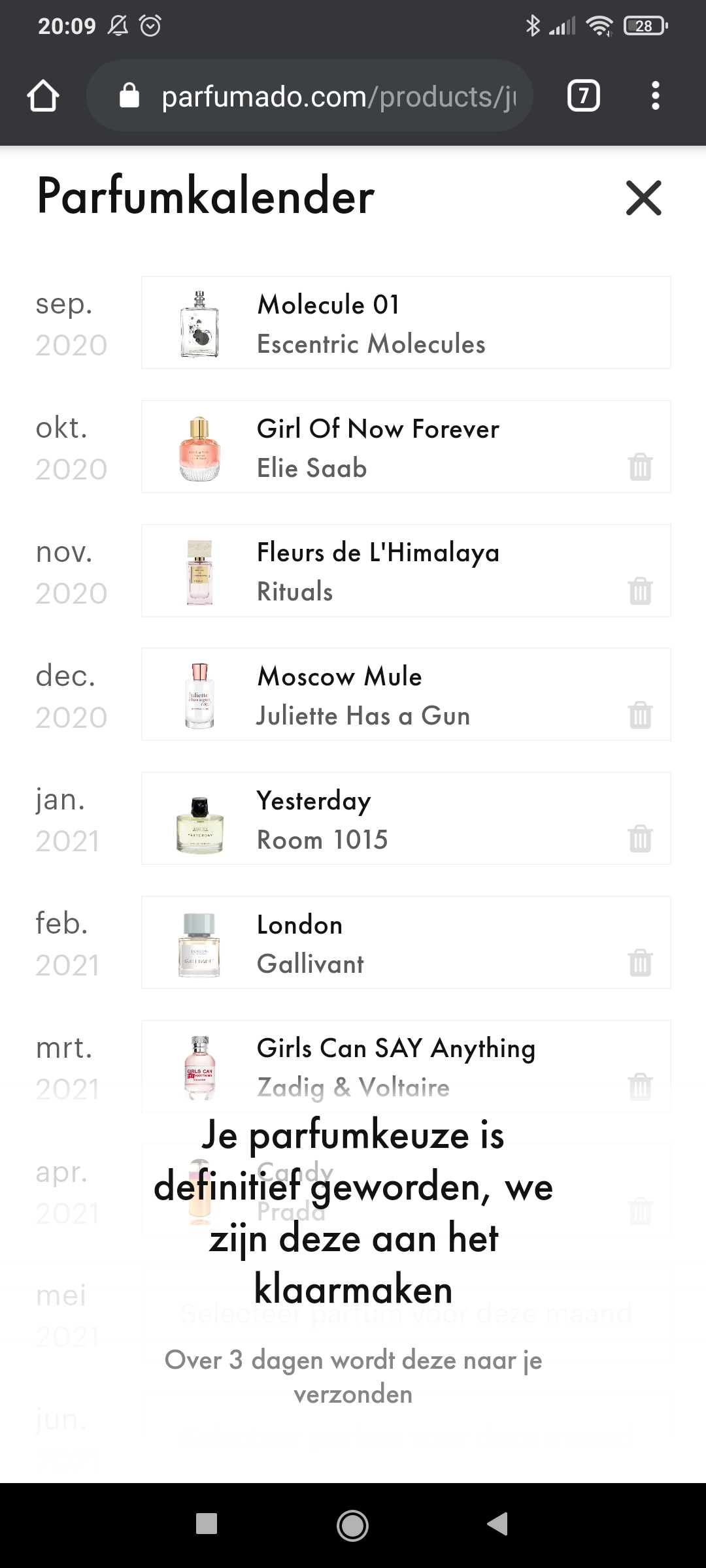Open the Molecule 01 perfume entry
The width and height of the screenshot is (706, 1568).
point(406,323)
